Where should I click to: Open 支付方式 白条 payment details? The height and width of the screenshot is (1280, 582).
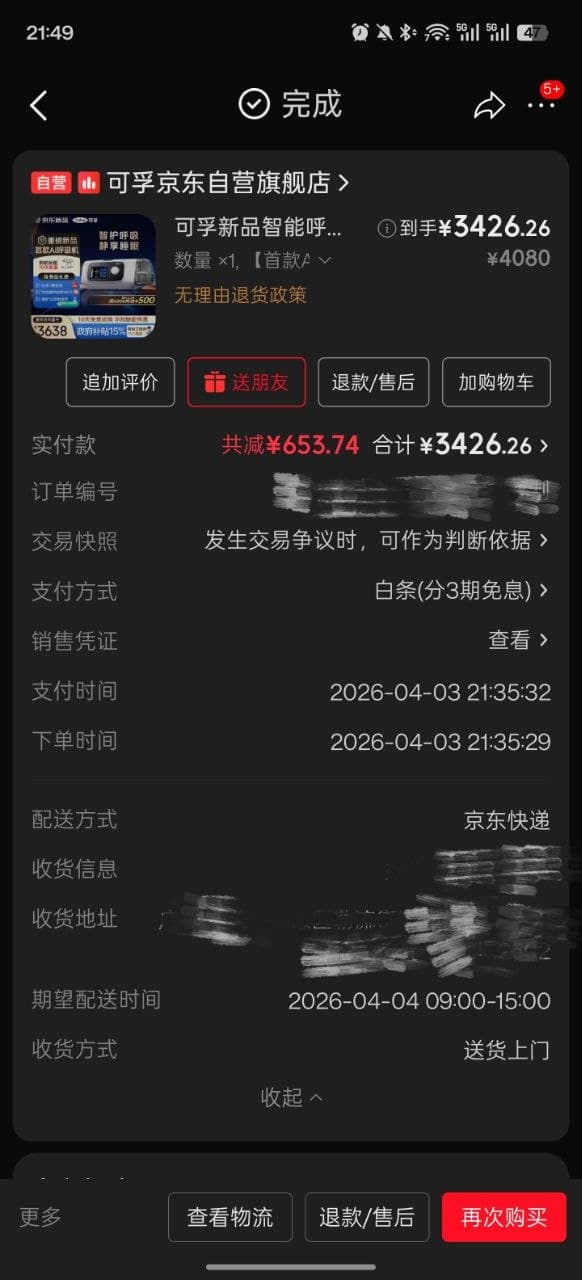[291, 590]
